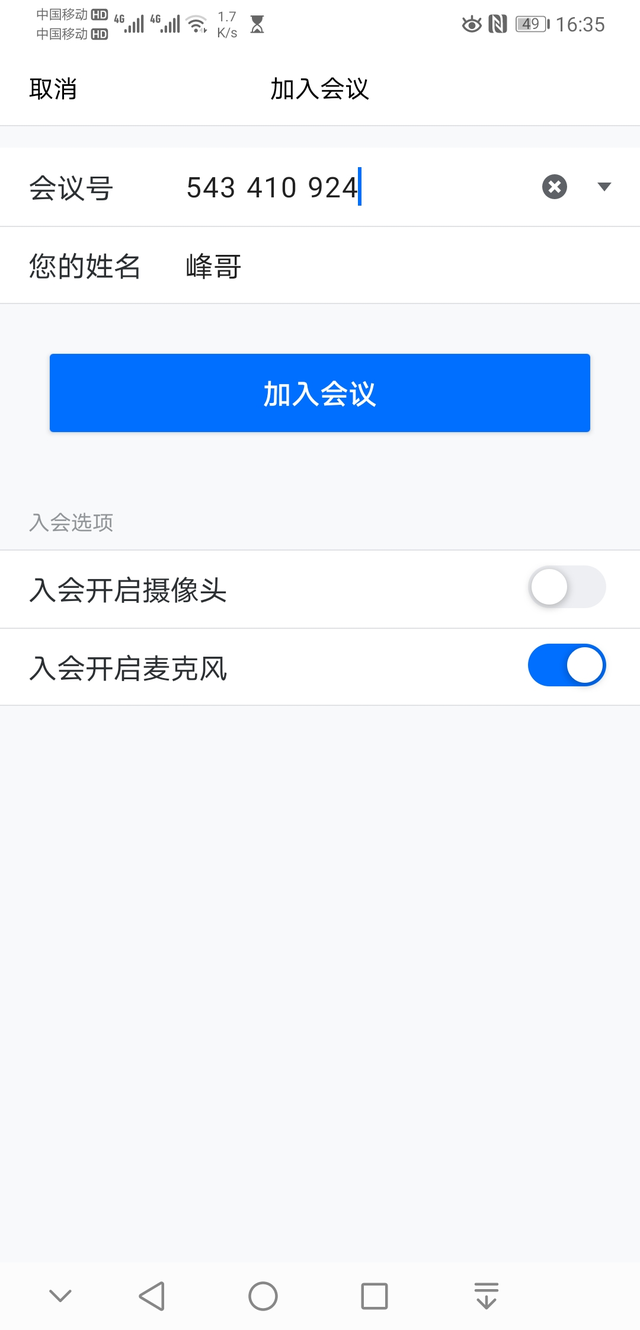The height and width of the screenshot is (1330, 640).
Task: Tap the blue 加入会议 button
Action: 320,393
